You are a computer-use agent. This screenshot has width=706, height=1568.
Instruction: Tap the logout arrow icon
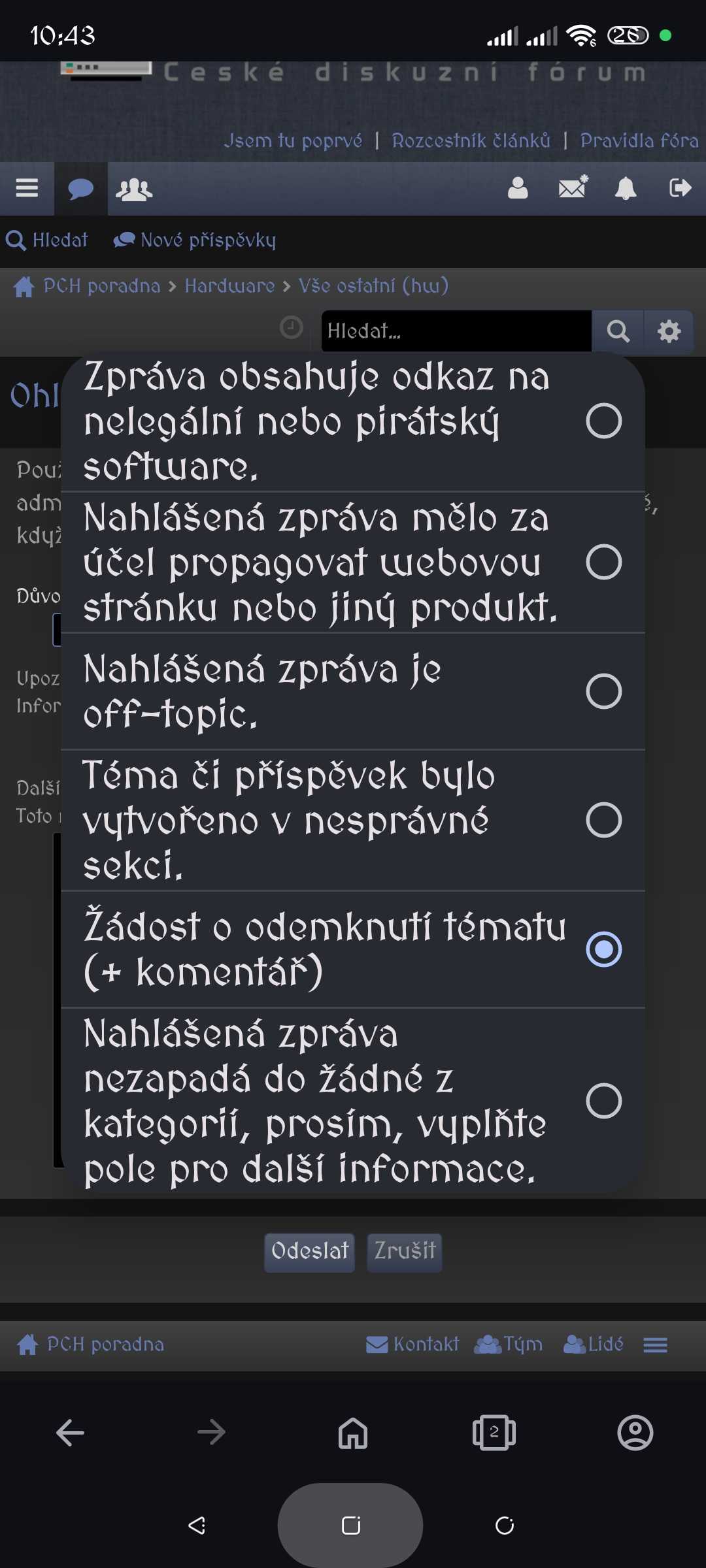coord(680,189)
